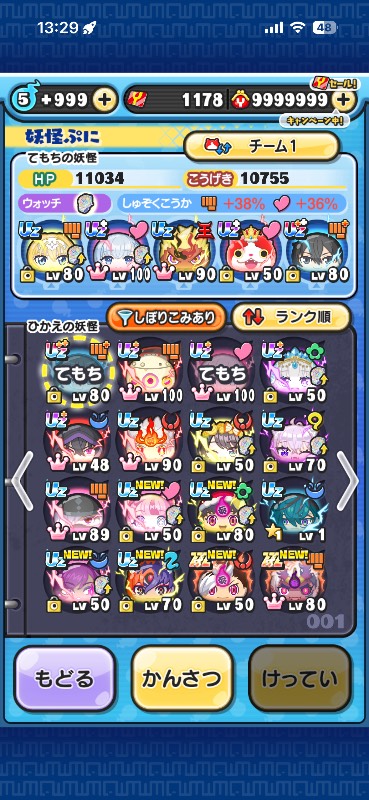The width and height of the screenshot is (369, 800).
Task: Pick the reserve yokai at Lv89
Action: [x=77, y=511]
